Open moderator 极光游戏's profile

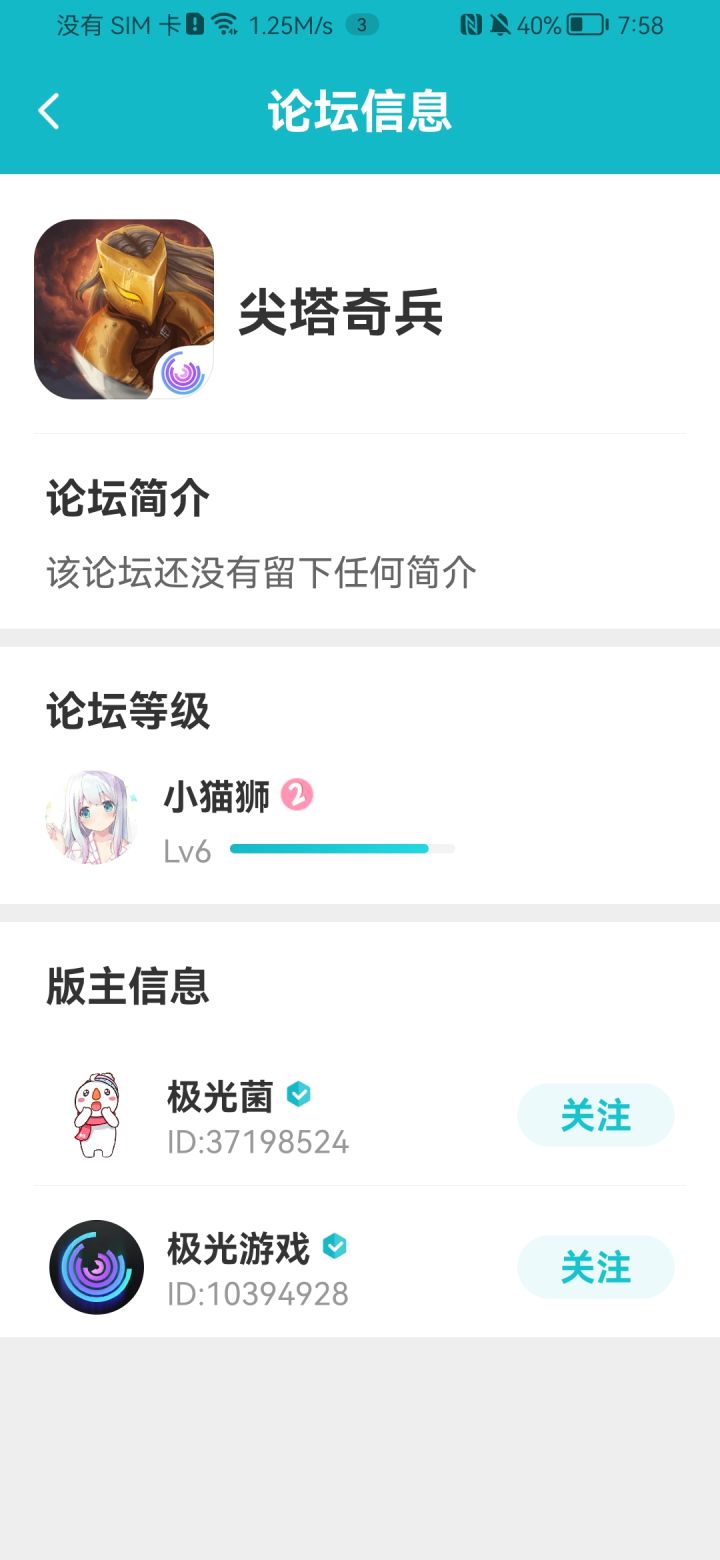pyautogui.click(x=96, y=1267)
